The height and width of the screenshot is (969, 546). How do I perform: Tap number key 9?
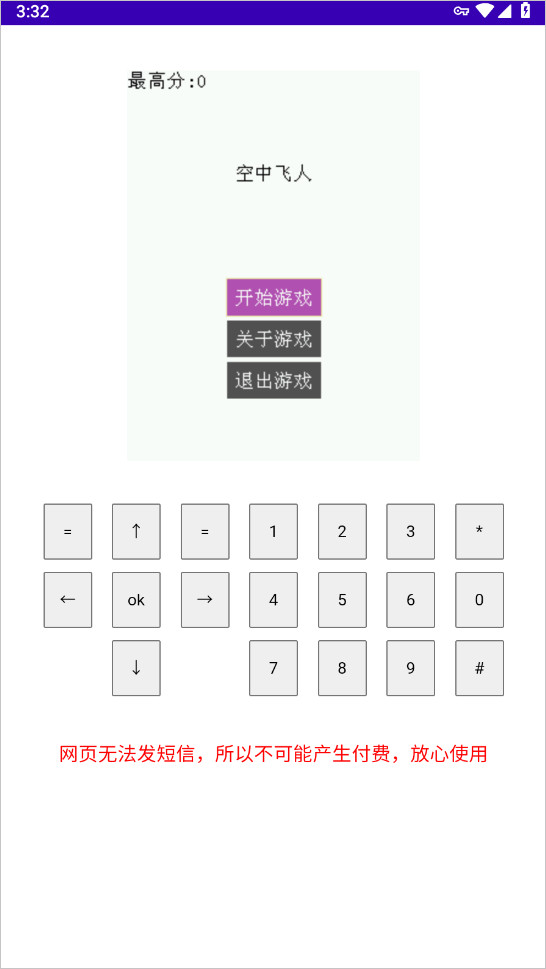[411, 668]
